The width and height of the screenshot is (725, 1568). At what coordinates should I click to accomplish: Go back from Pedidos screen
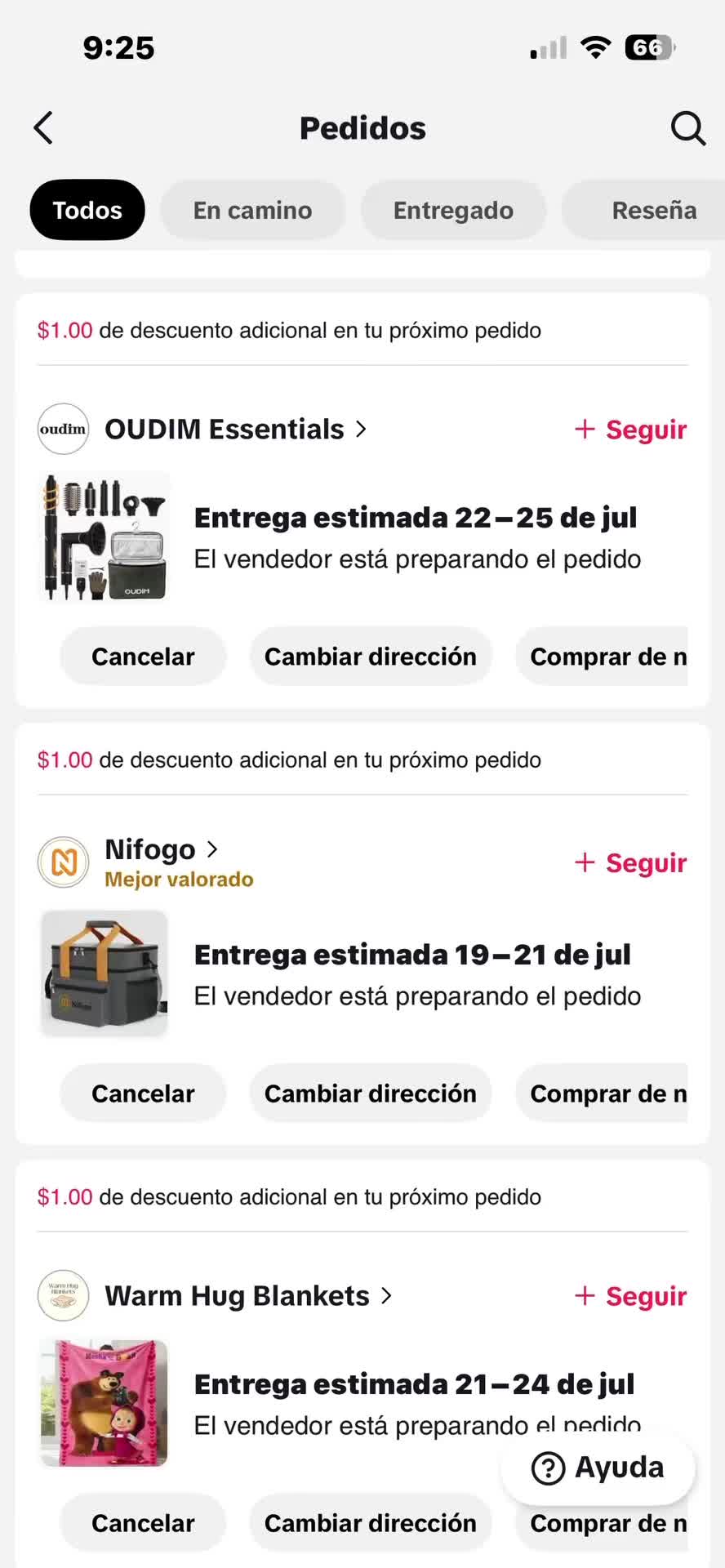44,128
